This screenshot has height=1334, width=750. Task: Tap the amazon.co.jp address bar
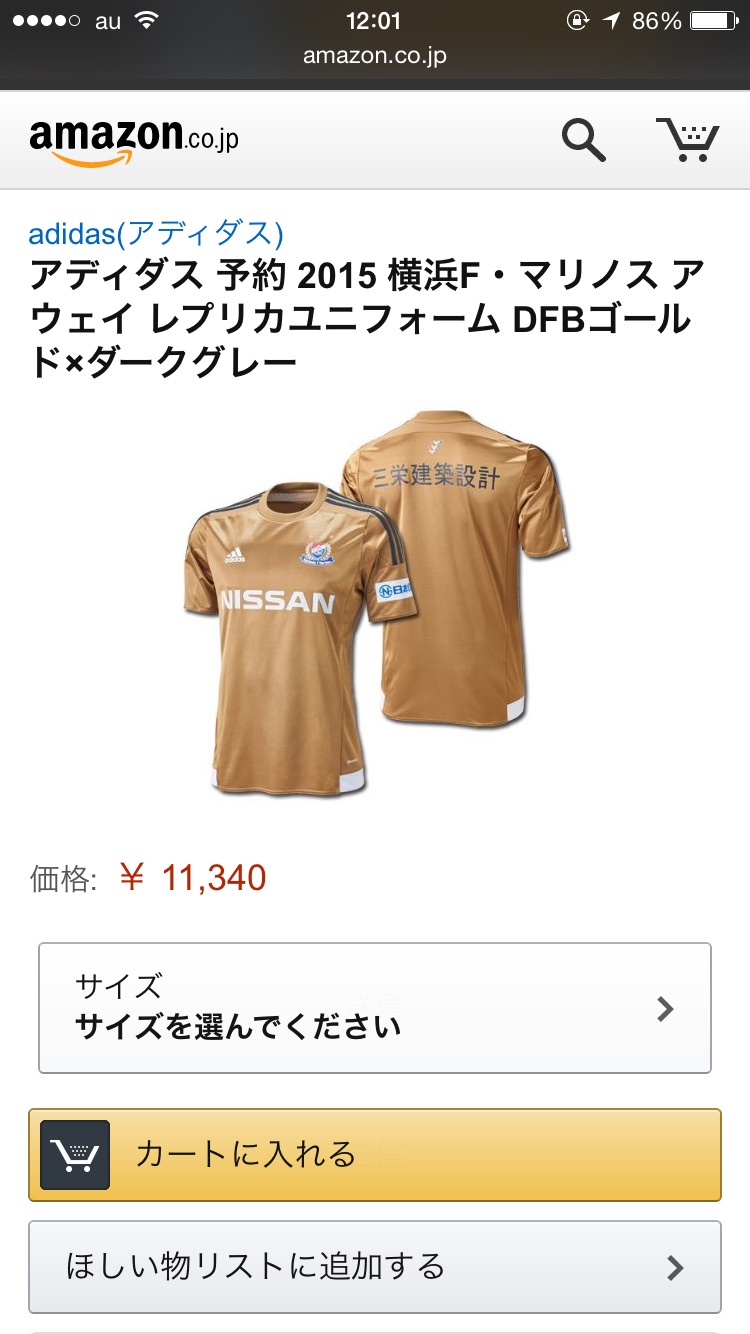pyautogui.click(x=375, y=55)
